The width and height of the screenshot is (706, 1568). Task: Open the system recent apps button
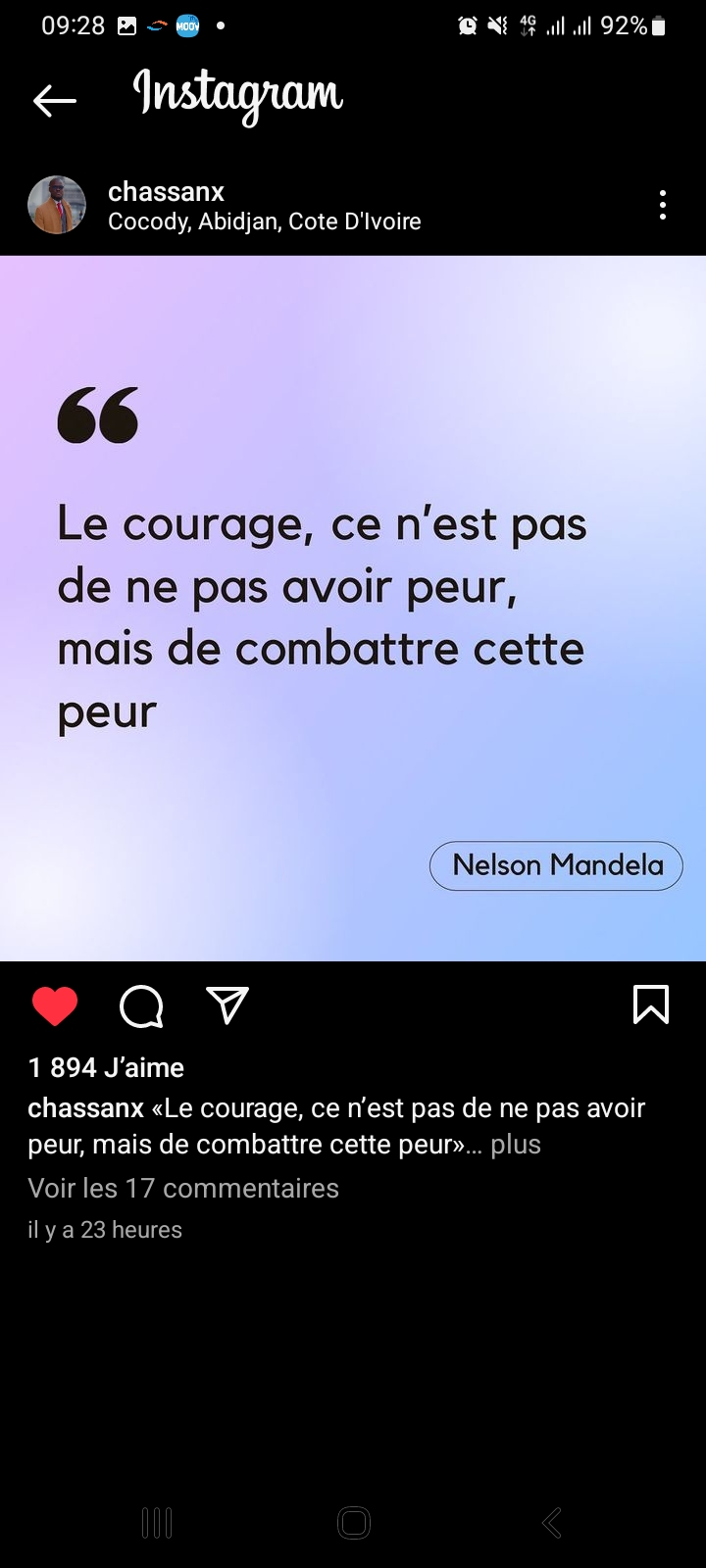click(157, 1523)
